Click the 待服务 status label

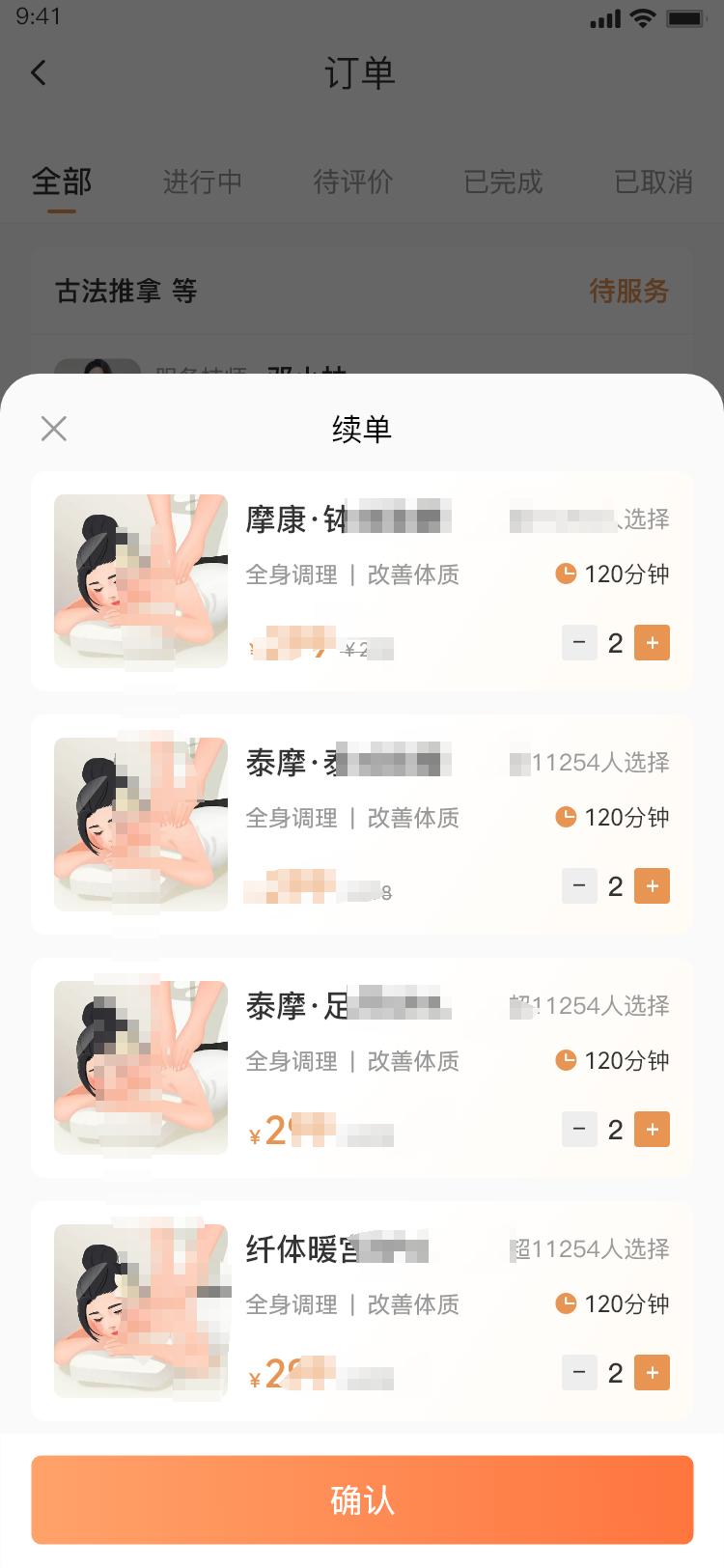click(x=628, y=292)
